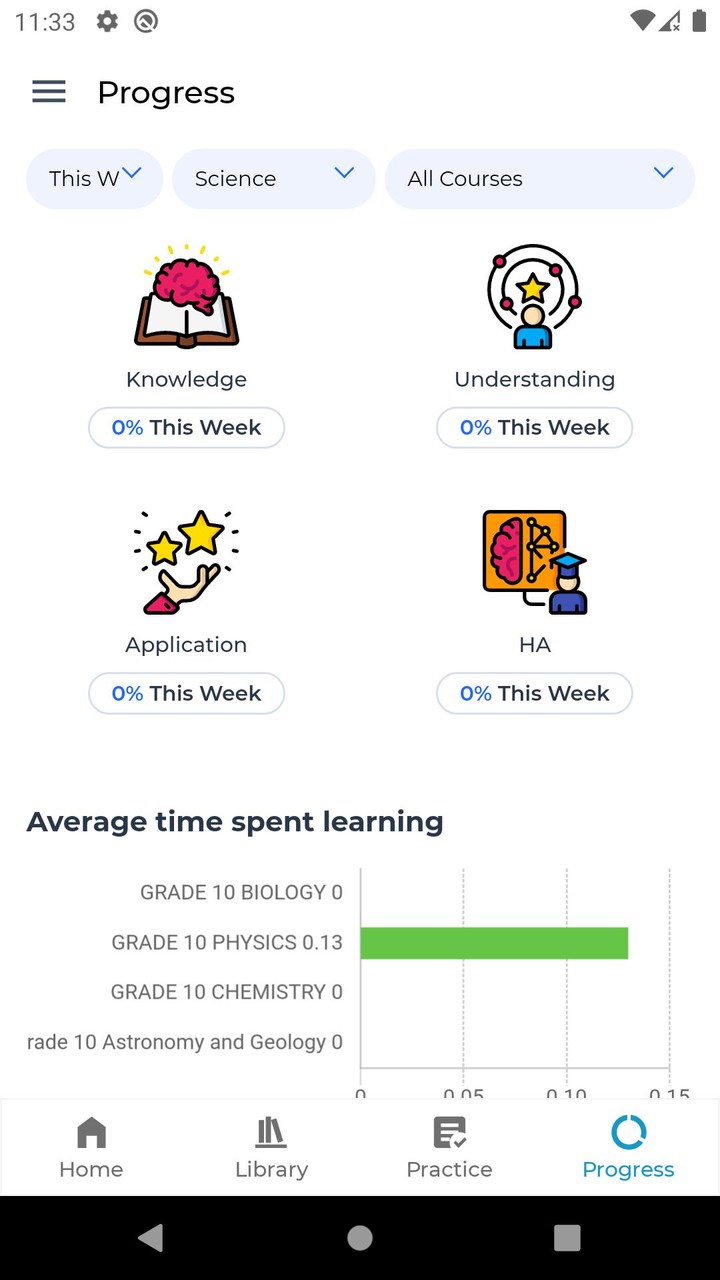Select the green Physics progress bar
The image size is (720, 1280).
pos(495,941)
